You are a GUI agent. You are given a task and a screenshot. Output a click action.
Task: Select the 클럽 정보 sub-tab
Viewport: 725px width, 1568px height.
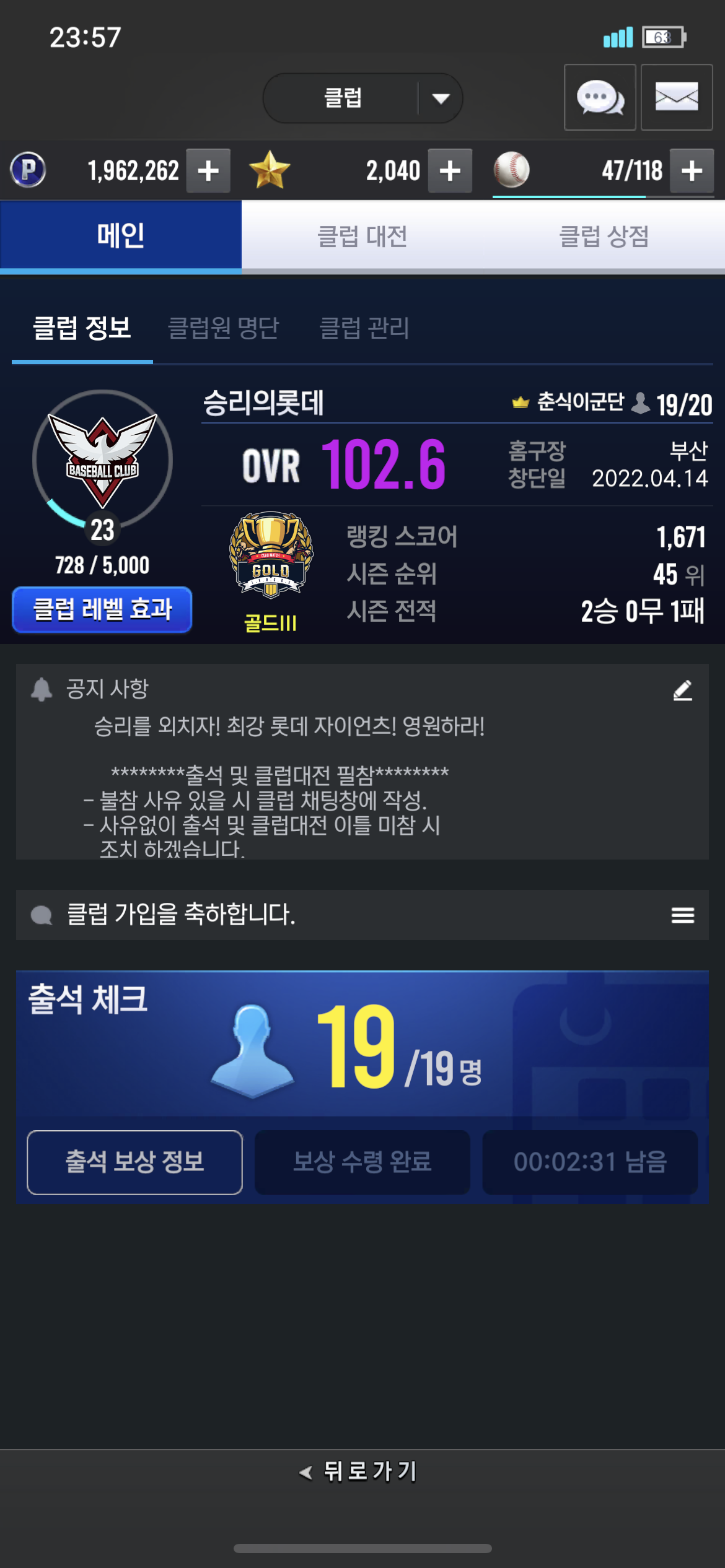pyautogui.click(x=82, y=328)
